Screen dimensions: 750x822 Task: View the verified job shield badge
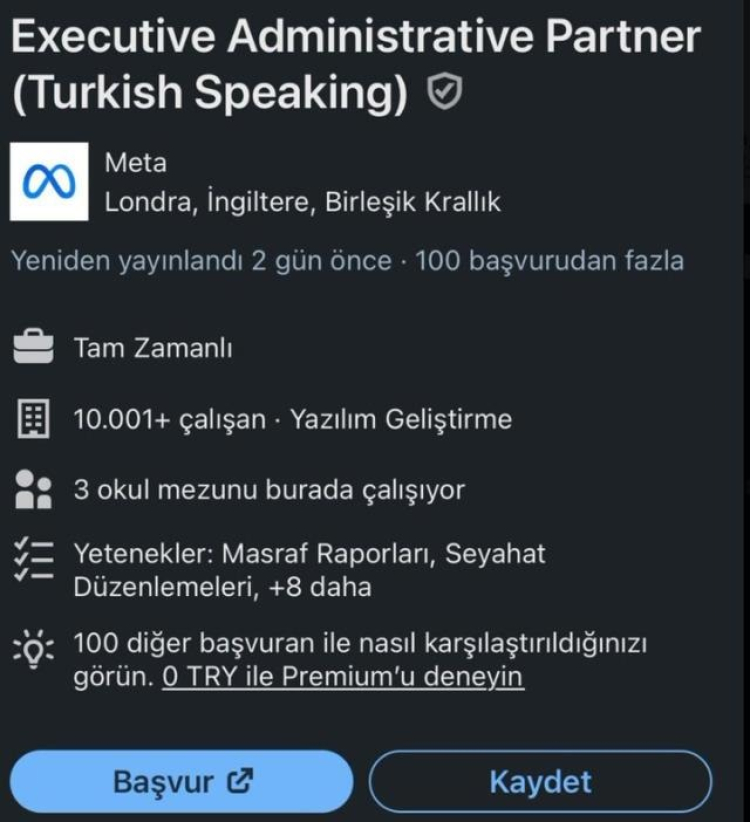tap(444, 93)
